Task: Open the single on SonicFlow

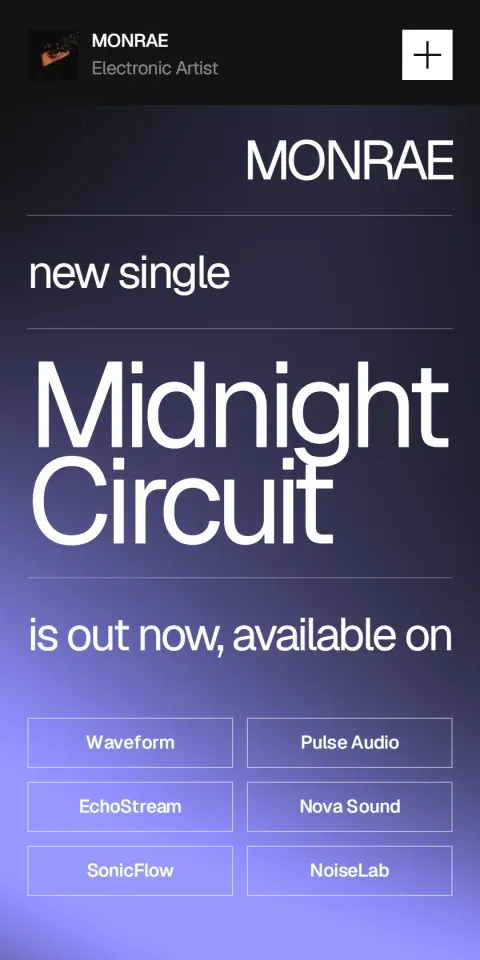Action: click(130, 871)
